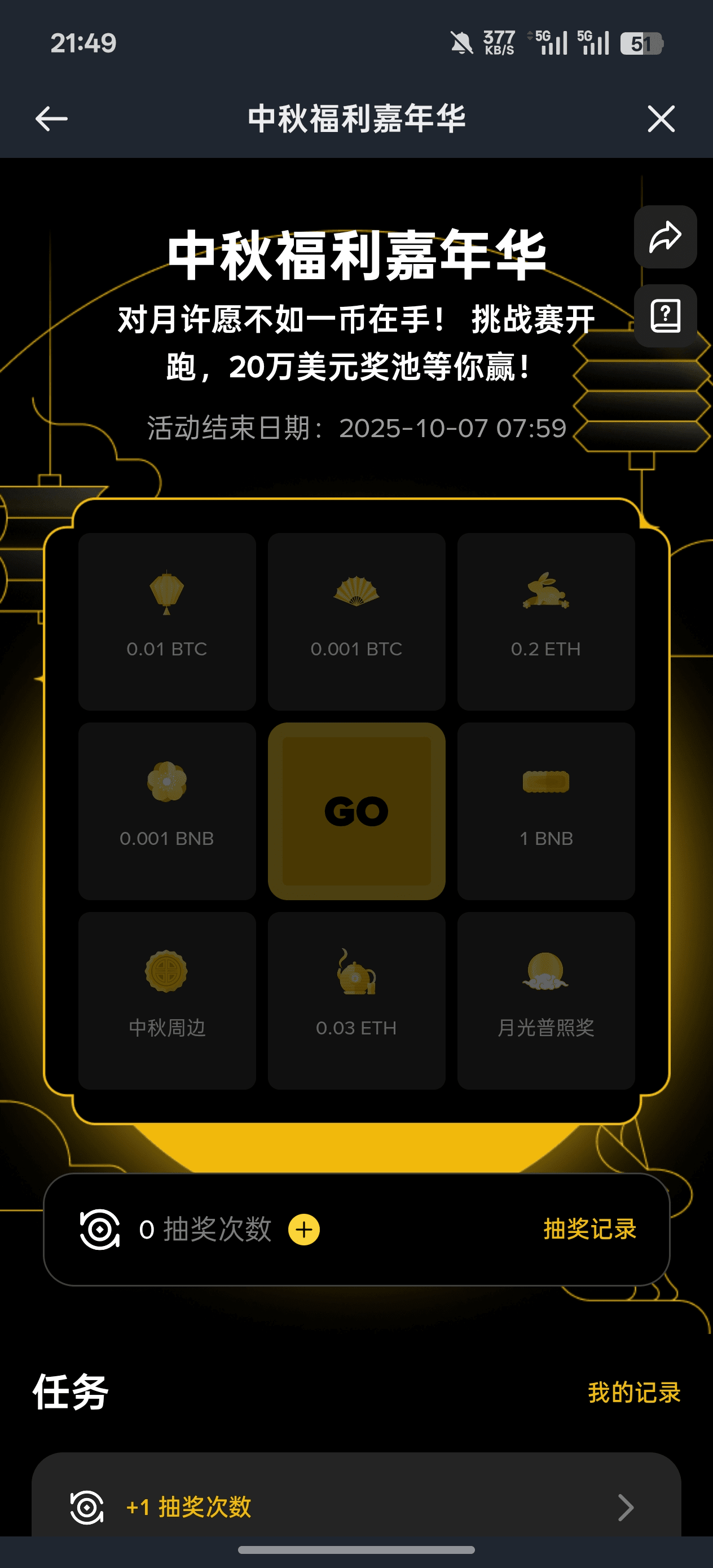713x1568 pixels.
Task: Close the 中秋福利嘉年华 page
Action: pyautogui.click(x=661, y=118)
